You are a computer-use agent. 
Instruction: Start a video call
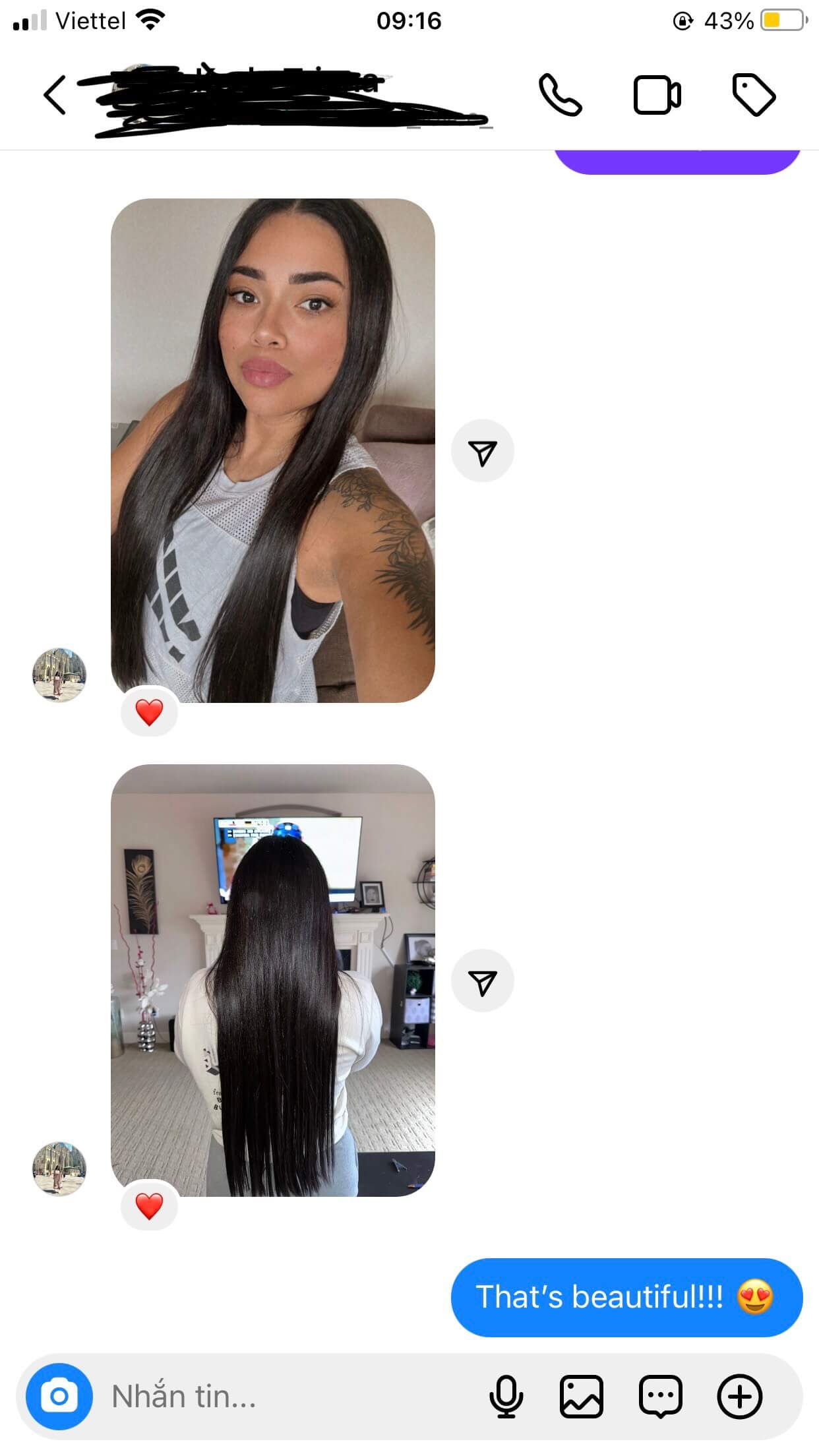(x=657, y=95)
